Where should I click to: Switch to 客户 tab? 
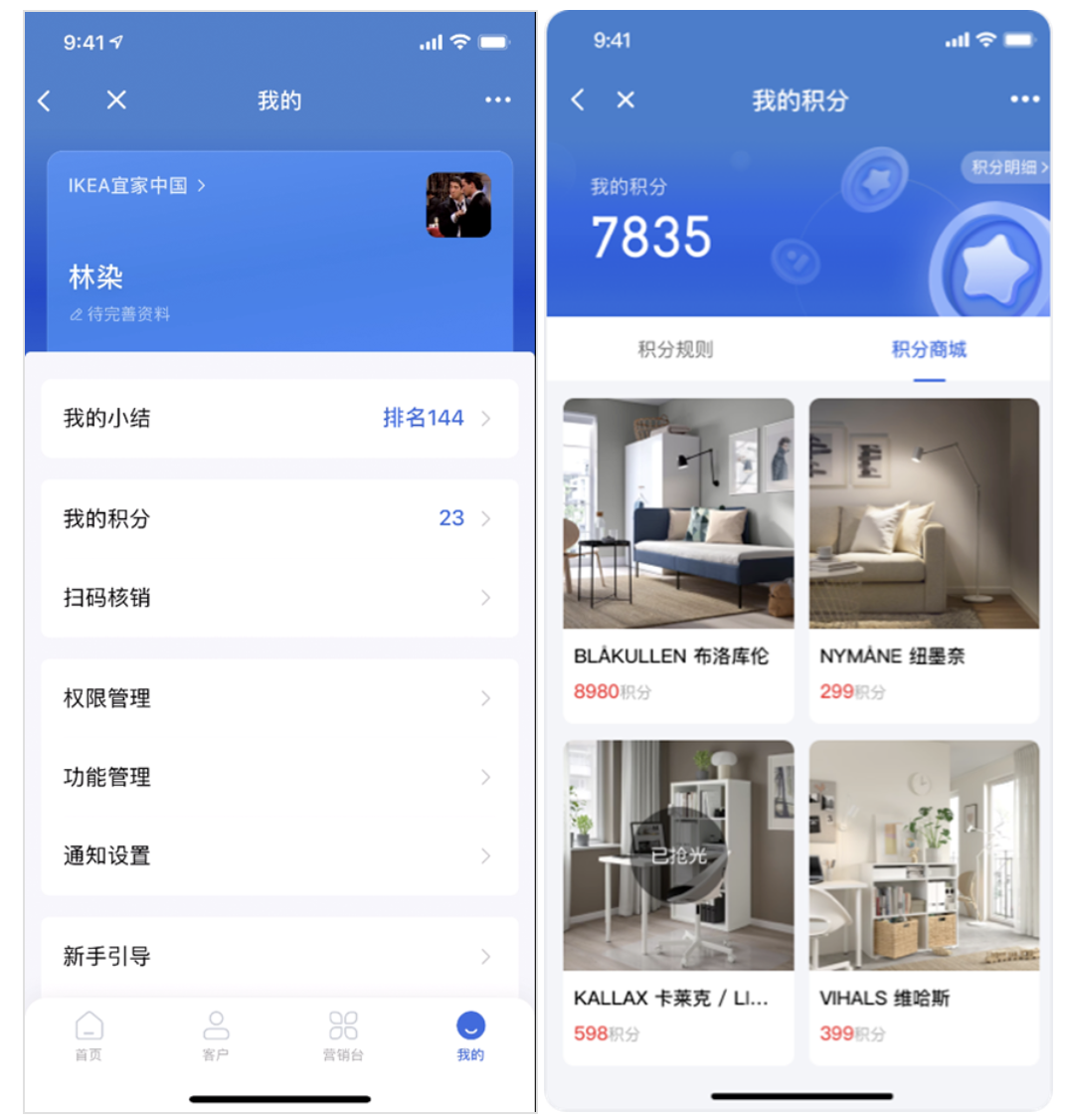coord(216,1035)
